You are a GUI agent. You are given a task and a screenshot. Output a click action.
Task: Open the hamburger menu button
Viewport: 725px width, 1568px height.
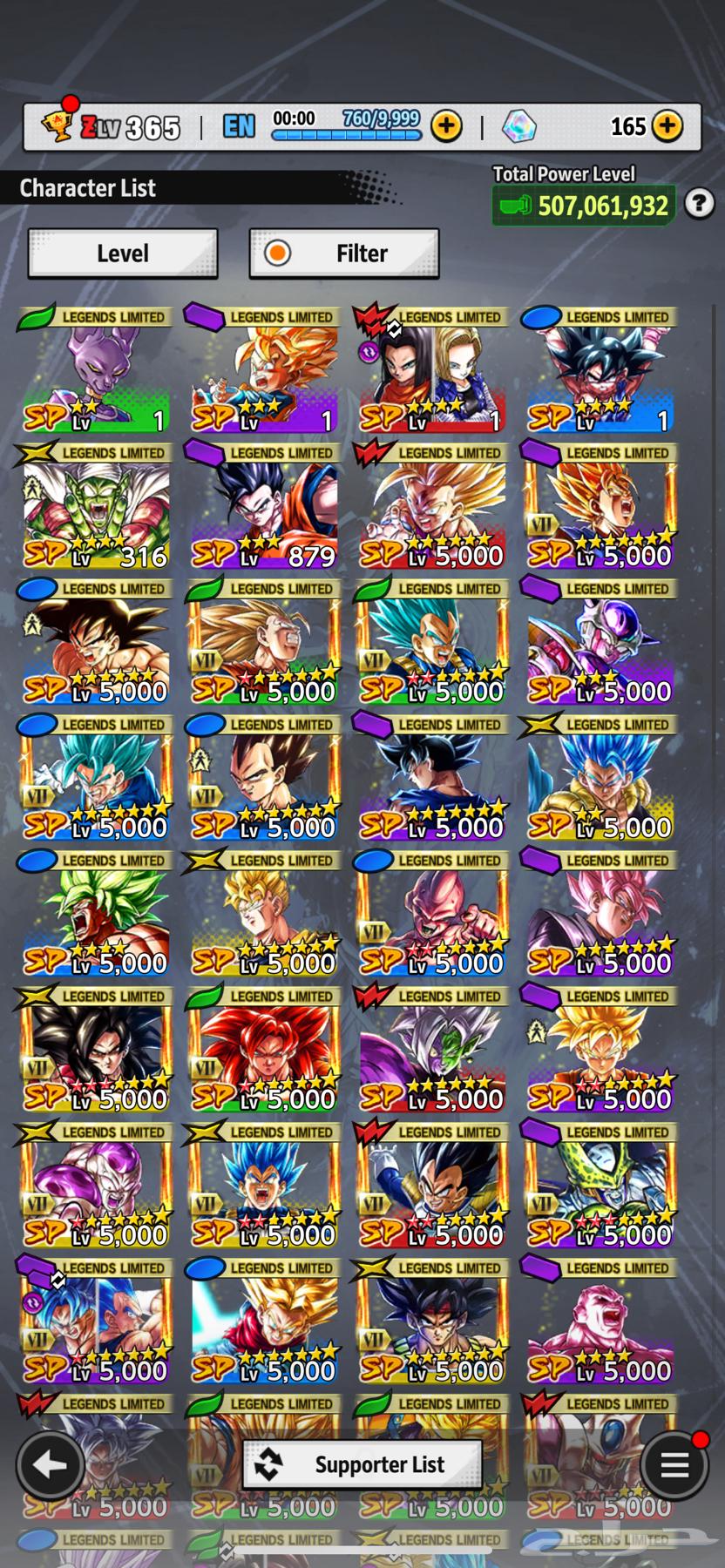pos(674,1466)
